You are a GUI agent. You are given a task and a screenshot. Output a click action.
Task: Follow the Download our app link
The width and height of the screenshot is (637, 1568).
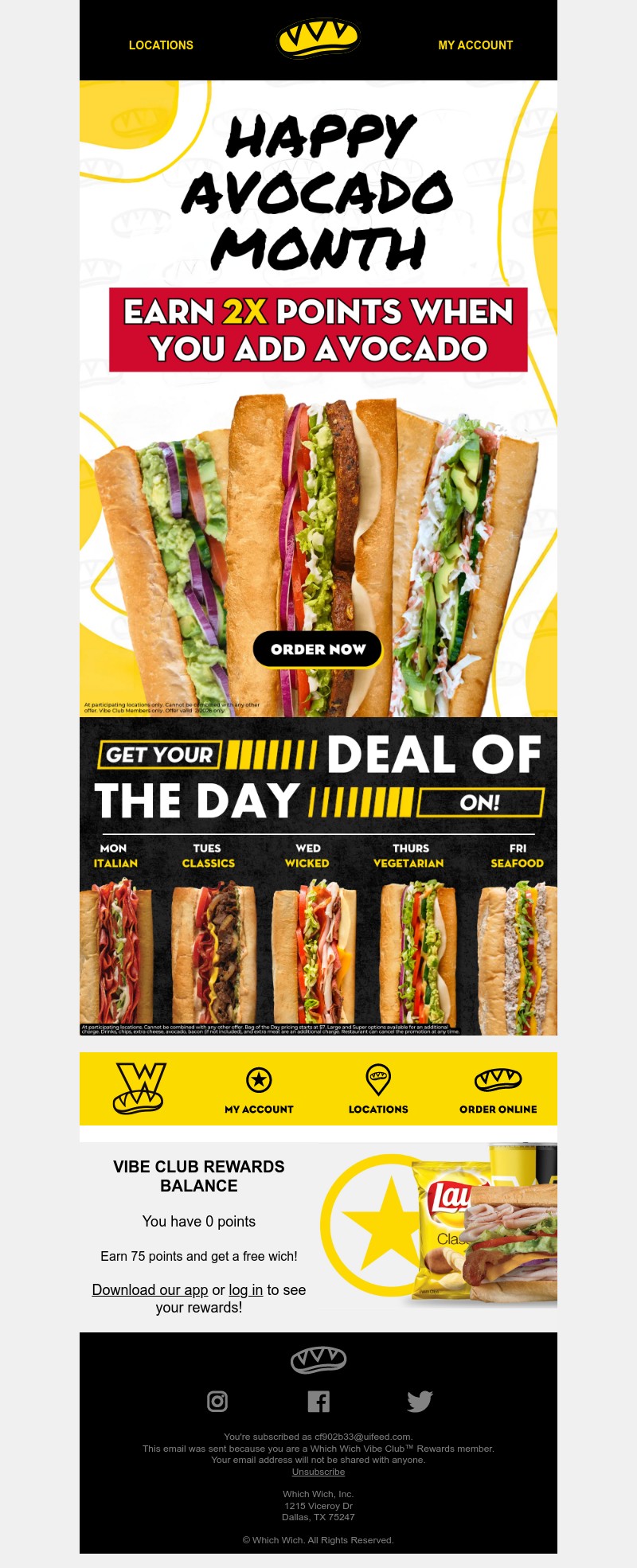point(150,1289)
